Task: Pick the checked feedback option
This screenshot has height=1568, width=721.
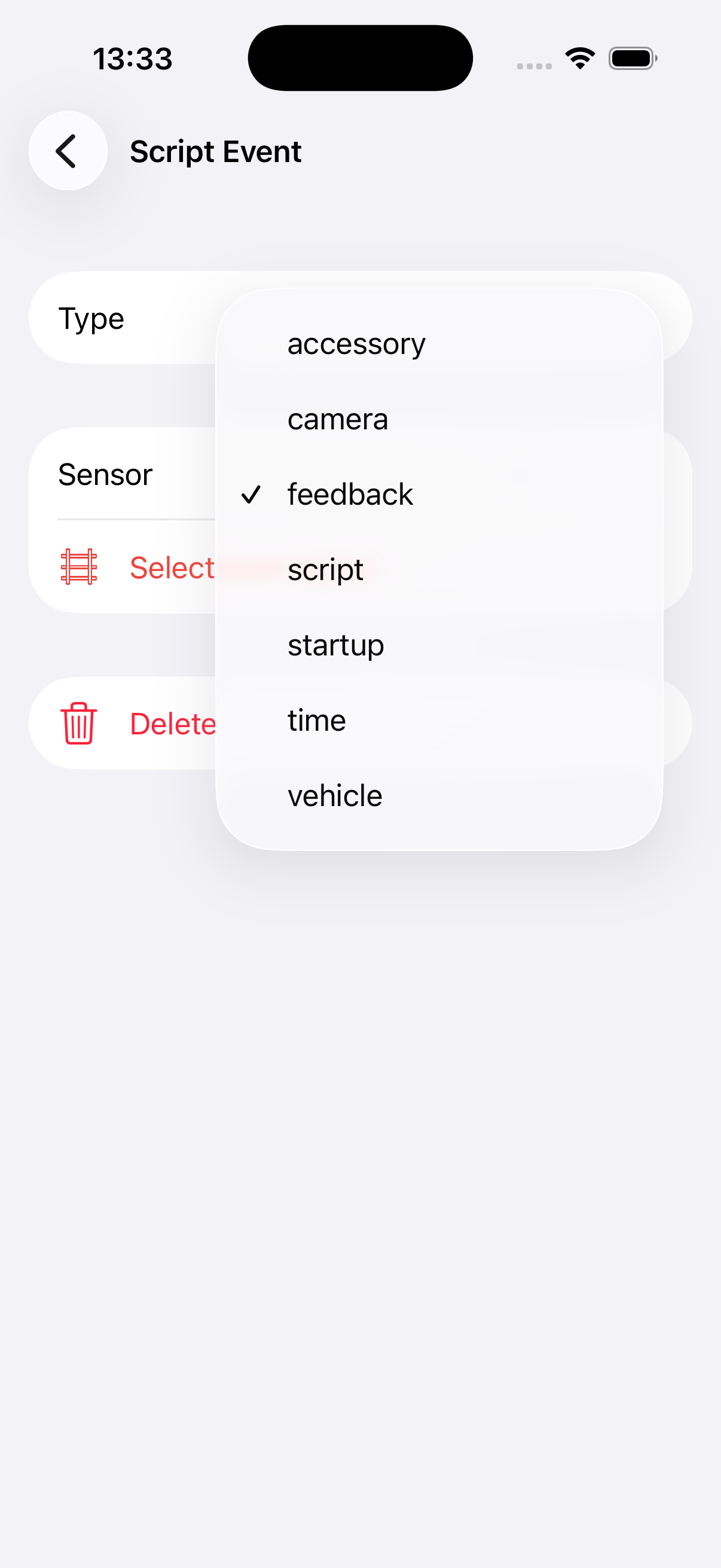Action: [350, 494]
